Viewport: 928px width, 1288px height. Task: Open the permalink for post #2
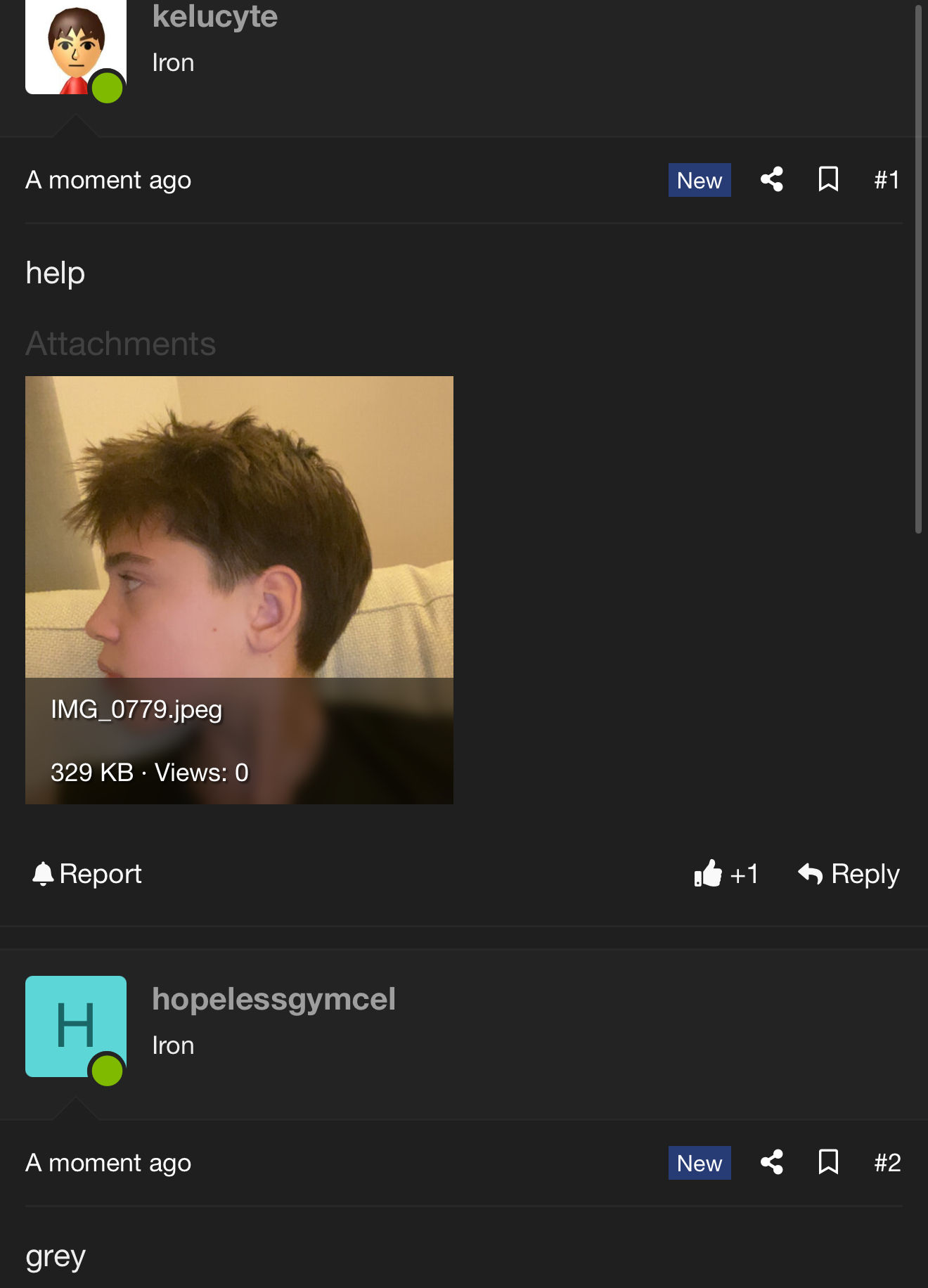coord(887,1163)
